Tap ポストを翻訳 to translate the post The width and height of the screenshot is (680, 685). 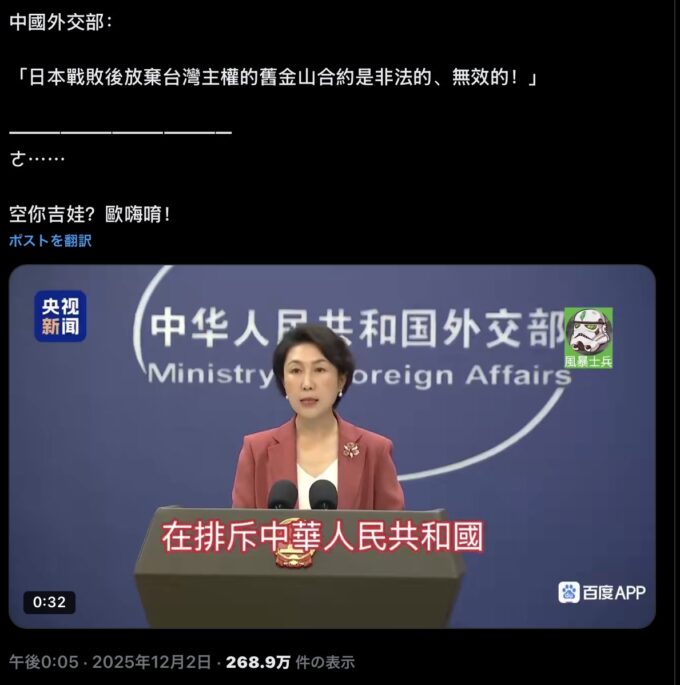pos(50,241)
